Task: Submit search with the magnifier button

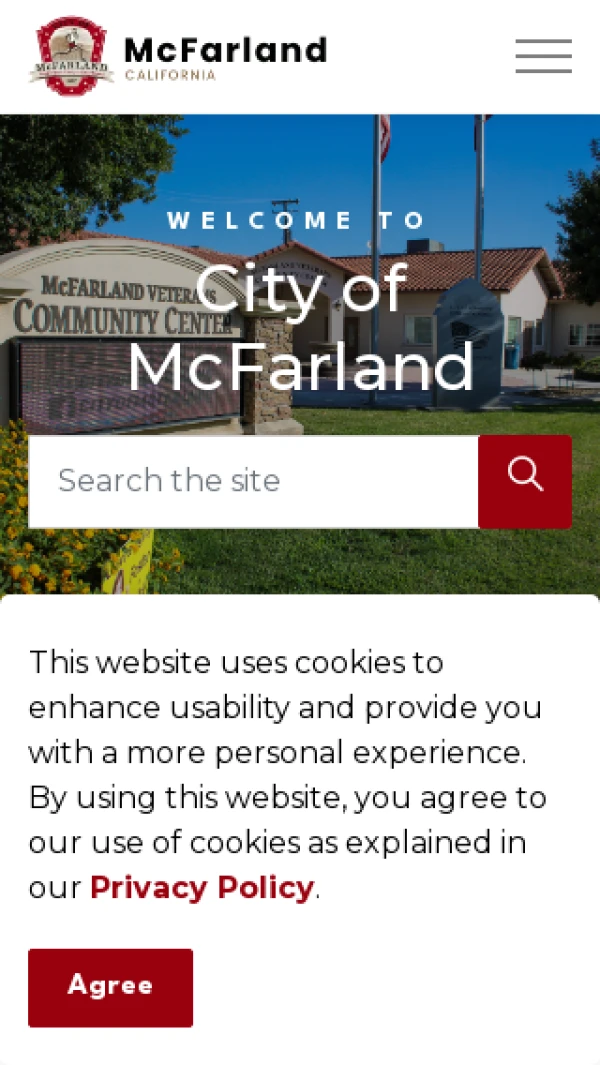Action: coord(525,481)
